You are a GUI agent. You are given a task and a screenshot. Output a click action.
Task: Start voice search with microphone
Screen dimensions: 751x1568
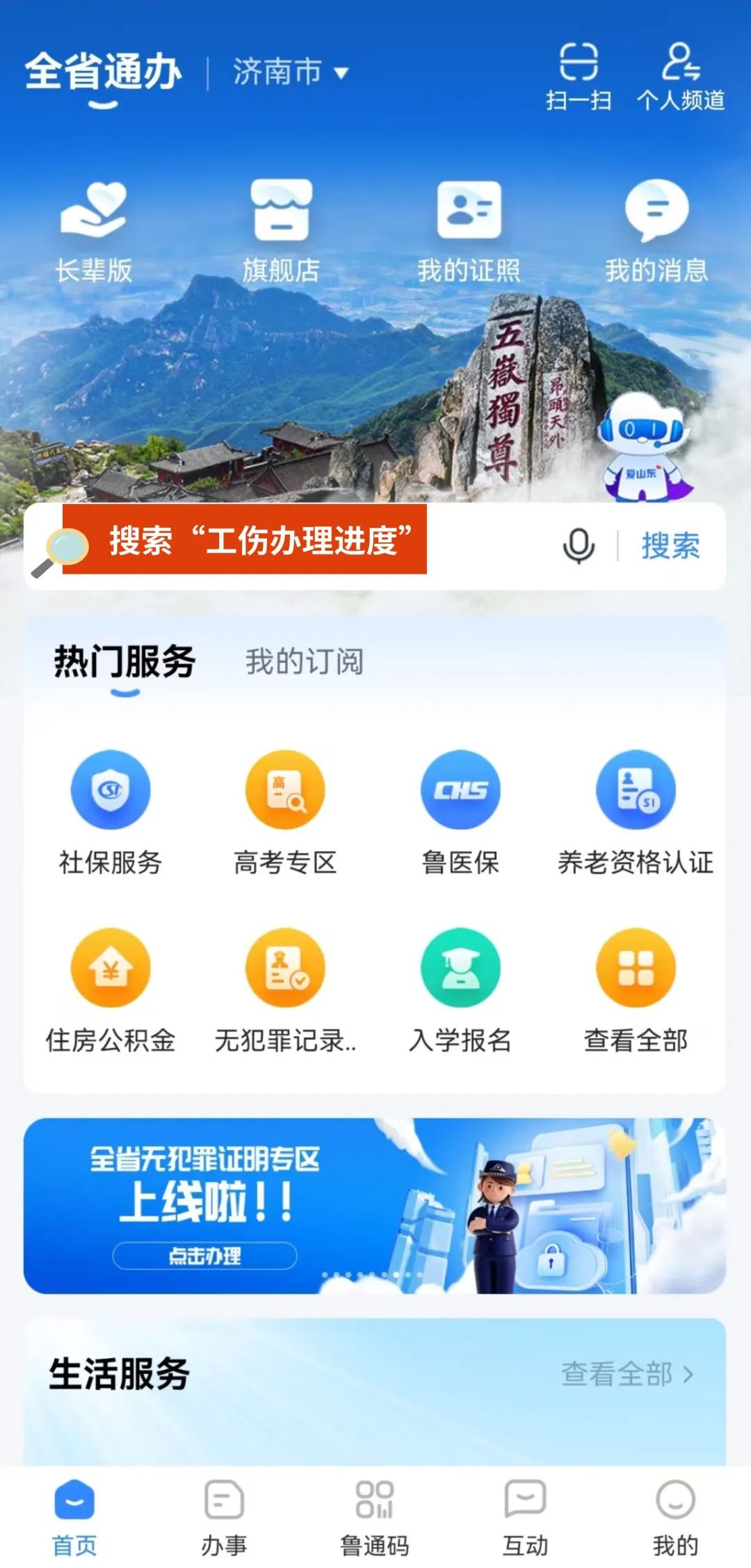(x=579, y=546)
